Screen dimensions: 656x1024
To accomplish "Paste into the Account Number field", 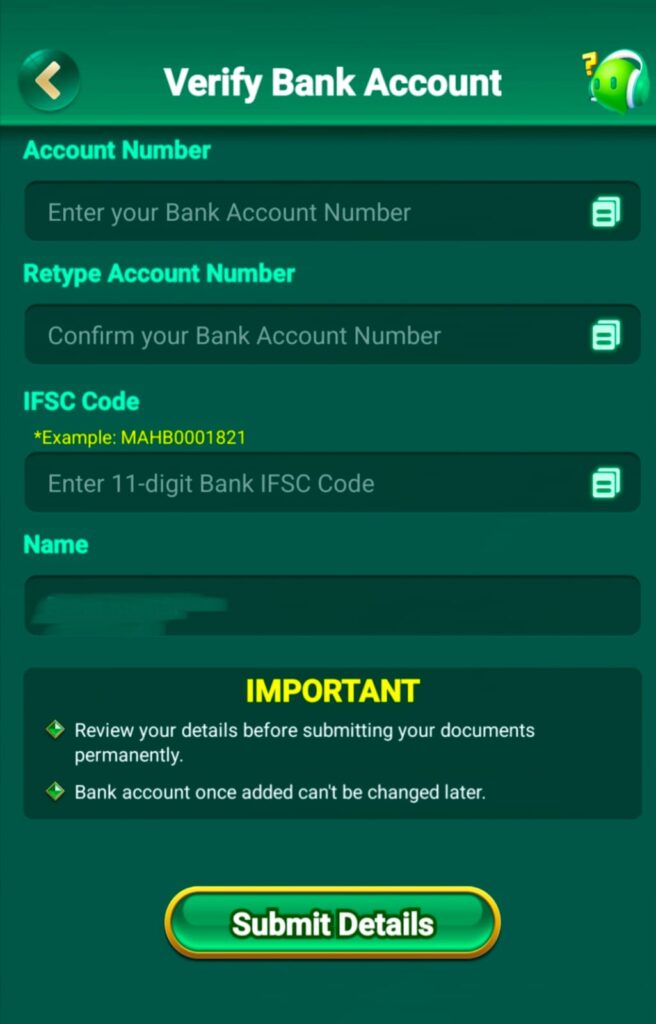I will pyautogui.click(x=605, y=212).
